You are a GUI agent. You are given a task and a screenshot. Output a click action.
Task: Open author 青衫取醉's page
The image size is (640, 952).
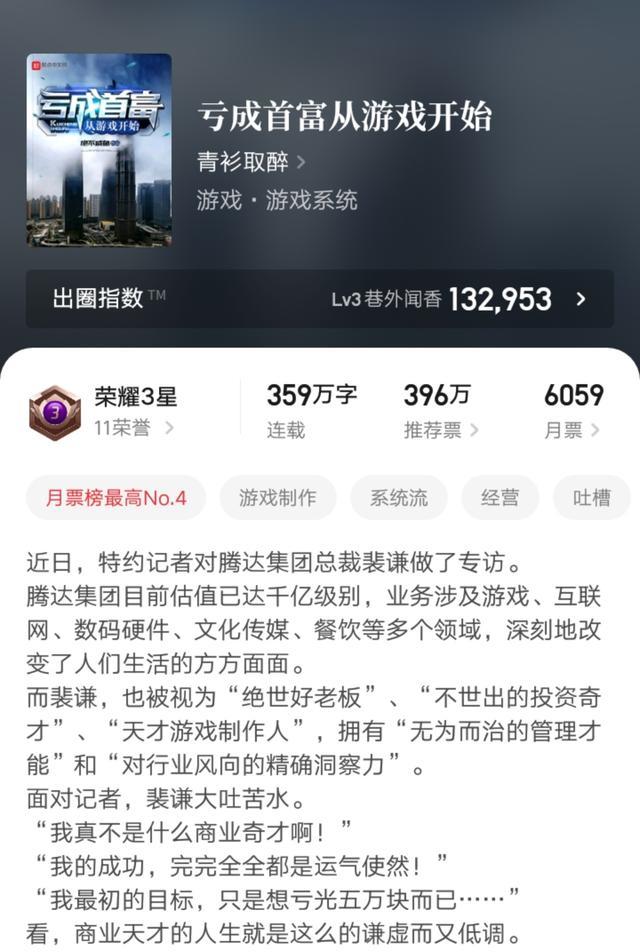(x=250, y=162)
